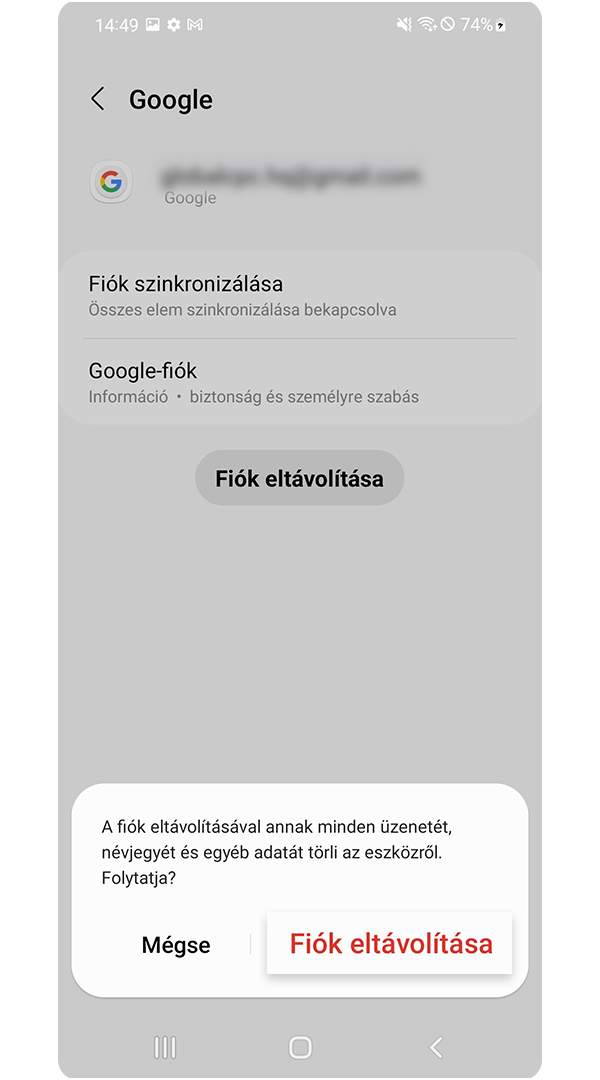The height and width of the screenshot is (1080, 600).
Task: Tap the system back button
Action: point(435,1047)
